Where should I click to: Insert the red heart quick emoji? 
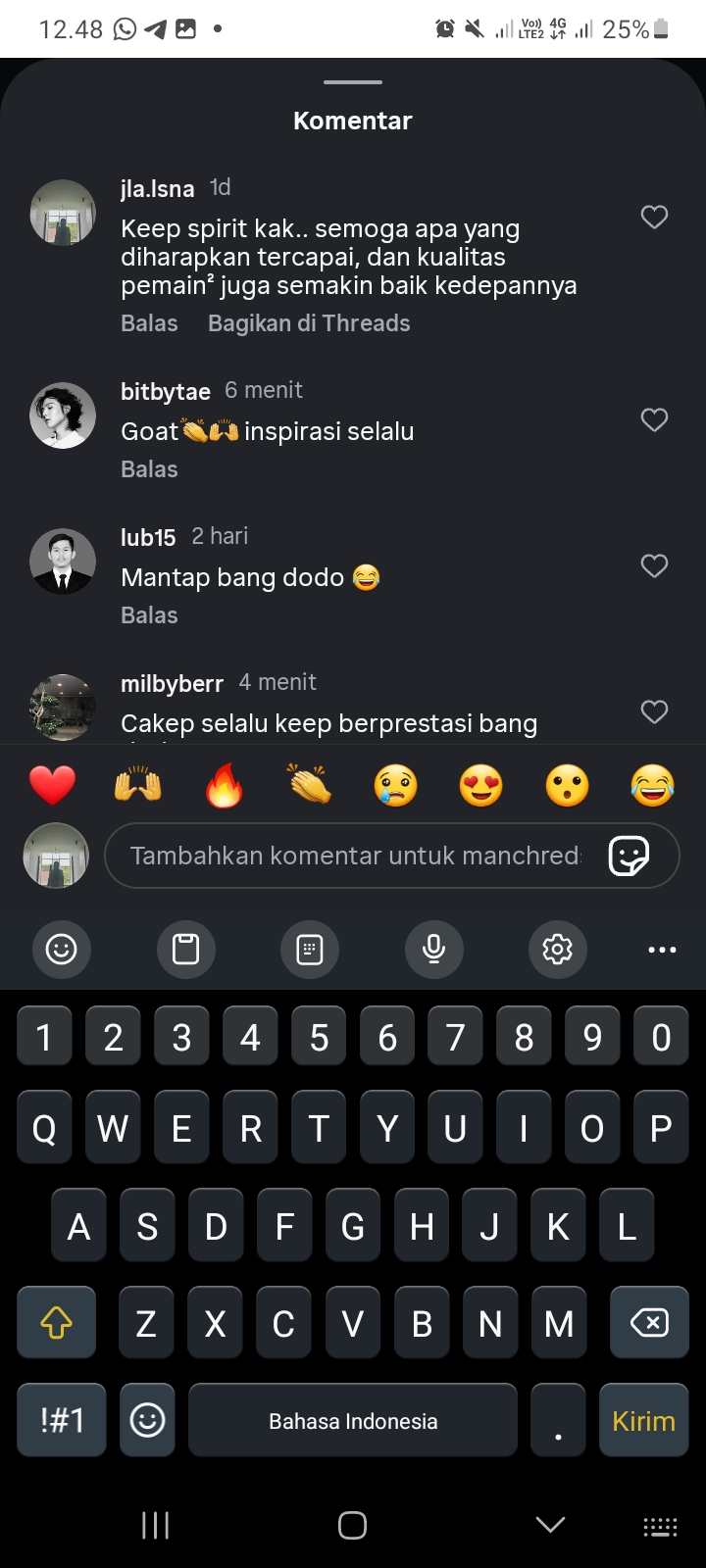[52, 786]
